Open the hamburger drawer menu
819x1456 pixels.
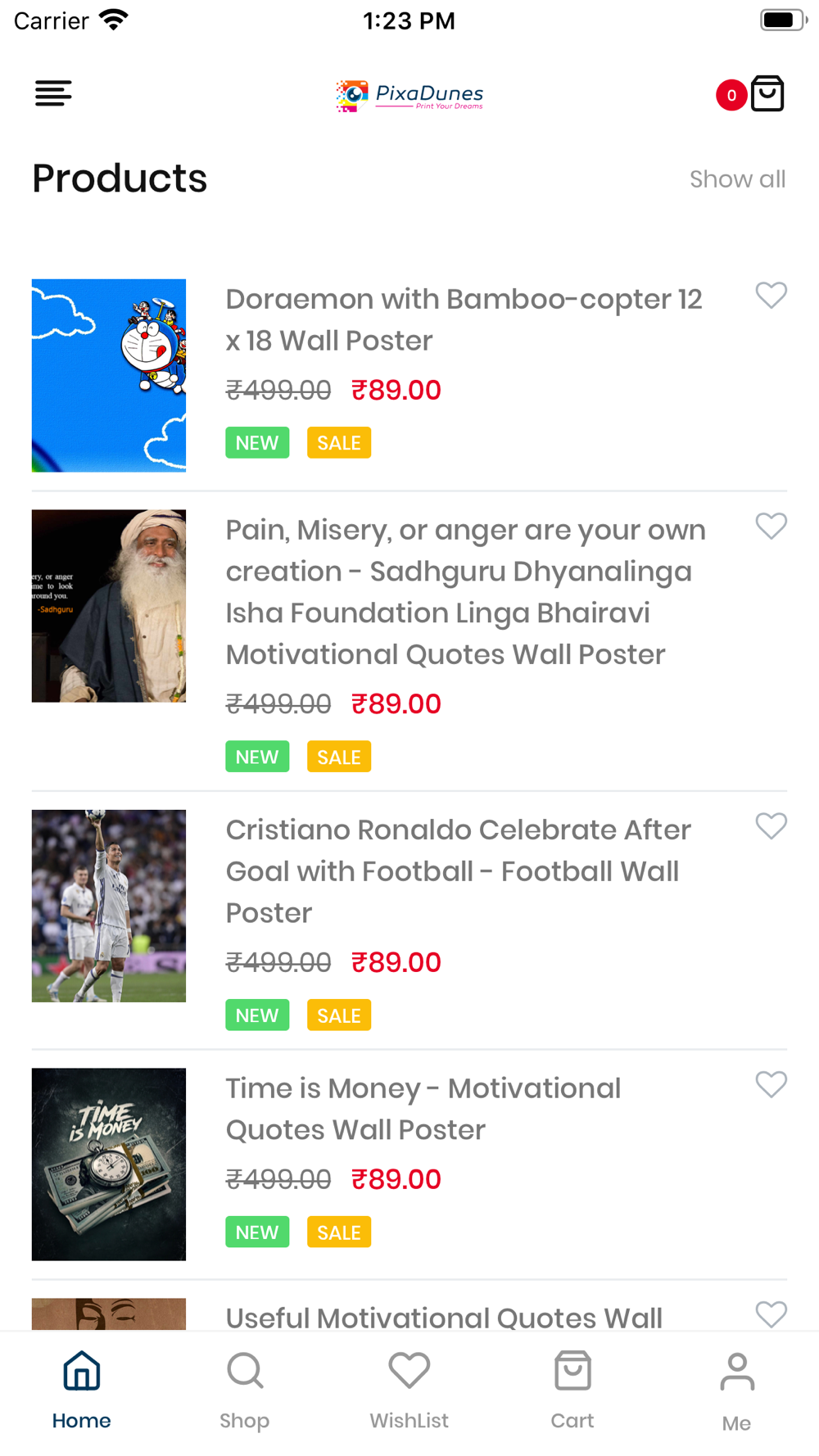[53, 93]
